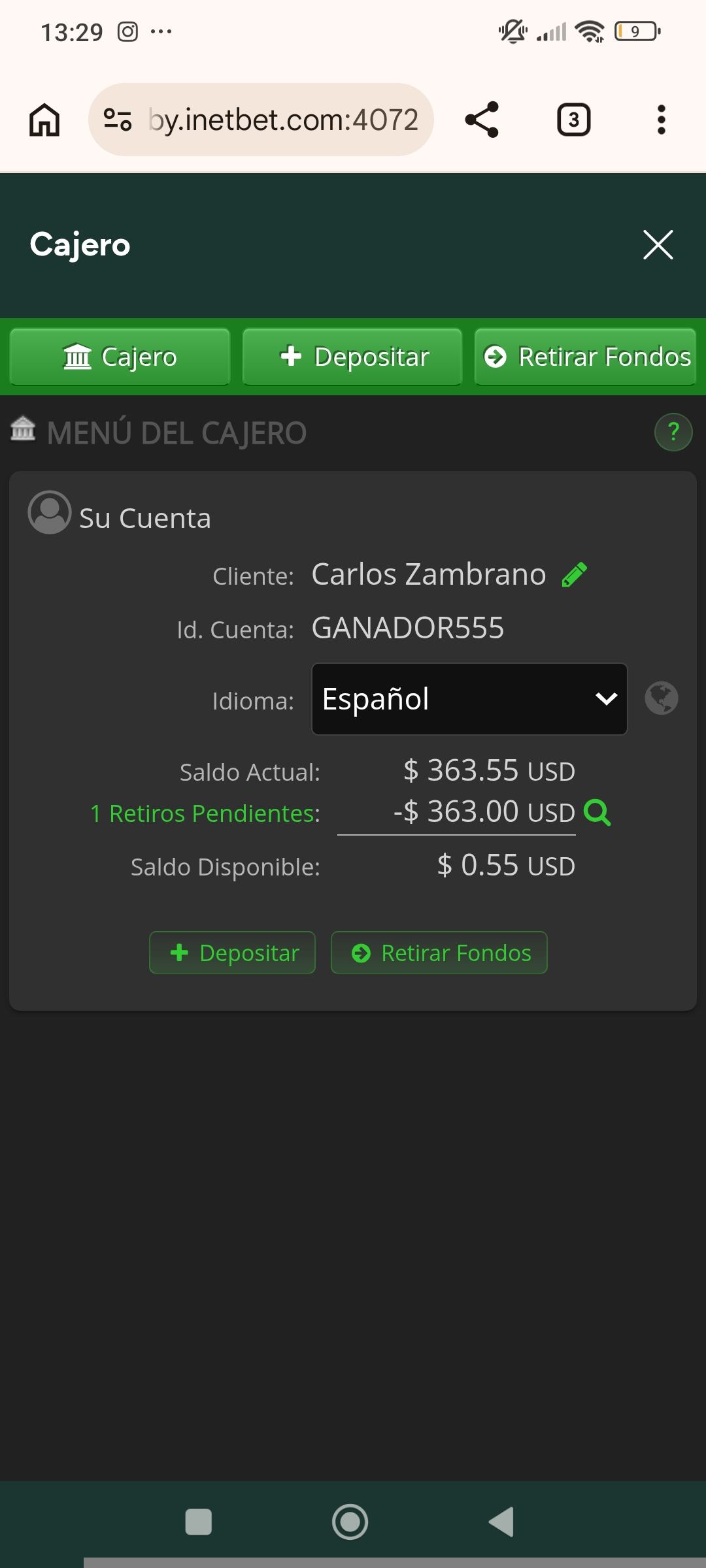Close the Cajero panel
Viewport: 706px width, 1568px height.
coord(658,245)
